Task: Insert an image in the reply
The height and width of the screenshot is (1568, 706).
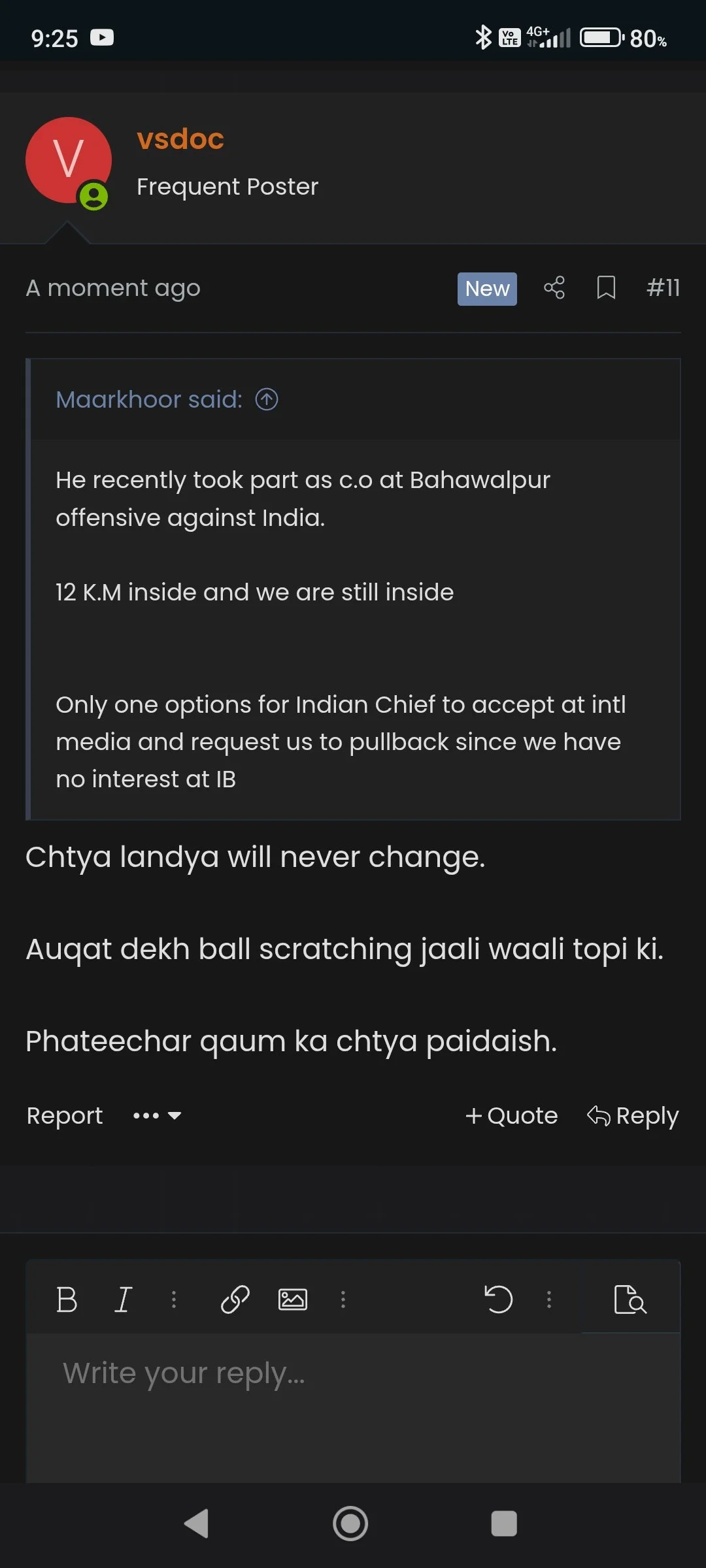Action: 292,1299
